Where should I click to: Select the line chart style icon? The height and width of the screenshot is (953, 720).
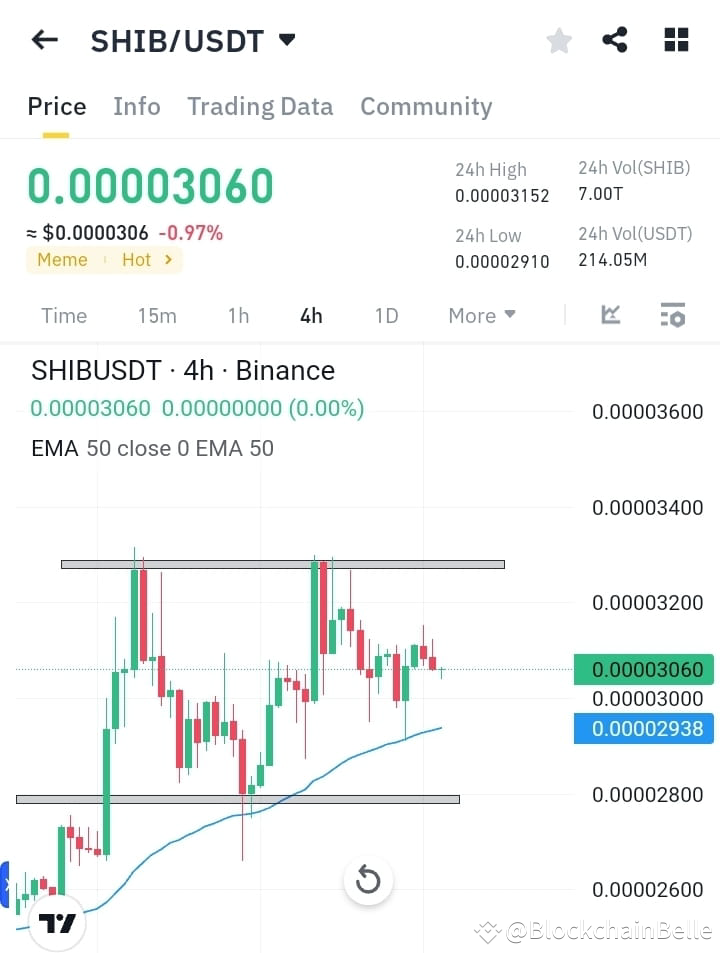[611, 315]
